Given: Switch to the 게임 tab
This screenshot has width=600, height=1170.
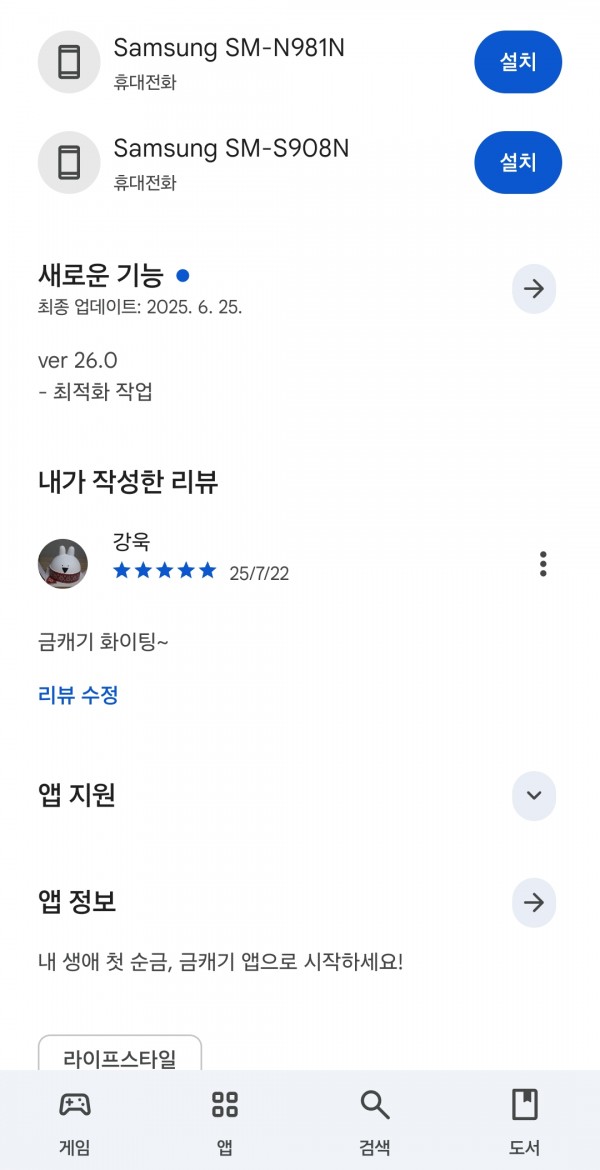Looking at the screenshot, I should [x=75, y=1121].
